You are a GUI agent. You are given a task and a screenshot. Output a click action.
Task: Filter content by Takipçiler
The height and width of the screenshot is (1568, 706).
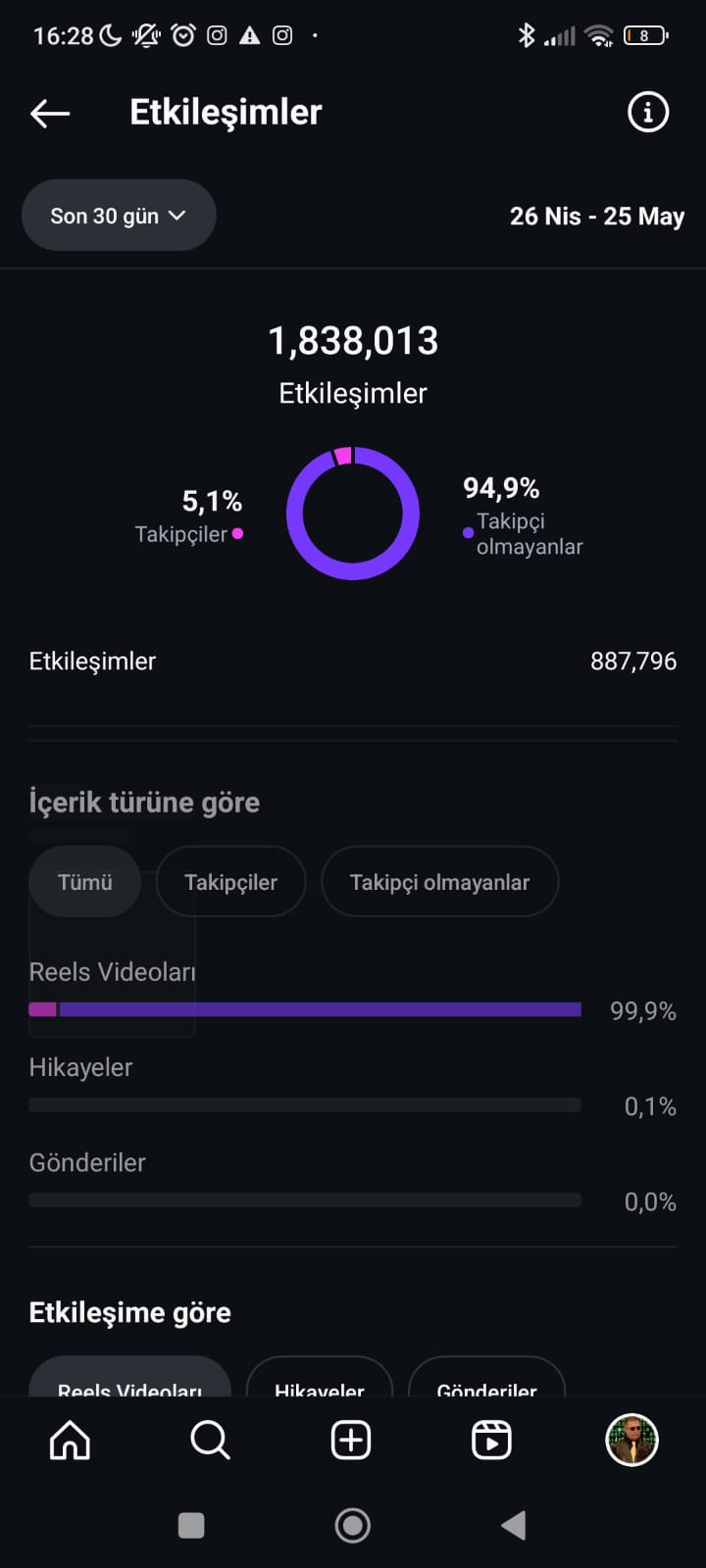click(231, 882)
